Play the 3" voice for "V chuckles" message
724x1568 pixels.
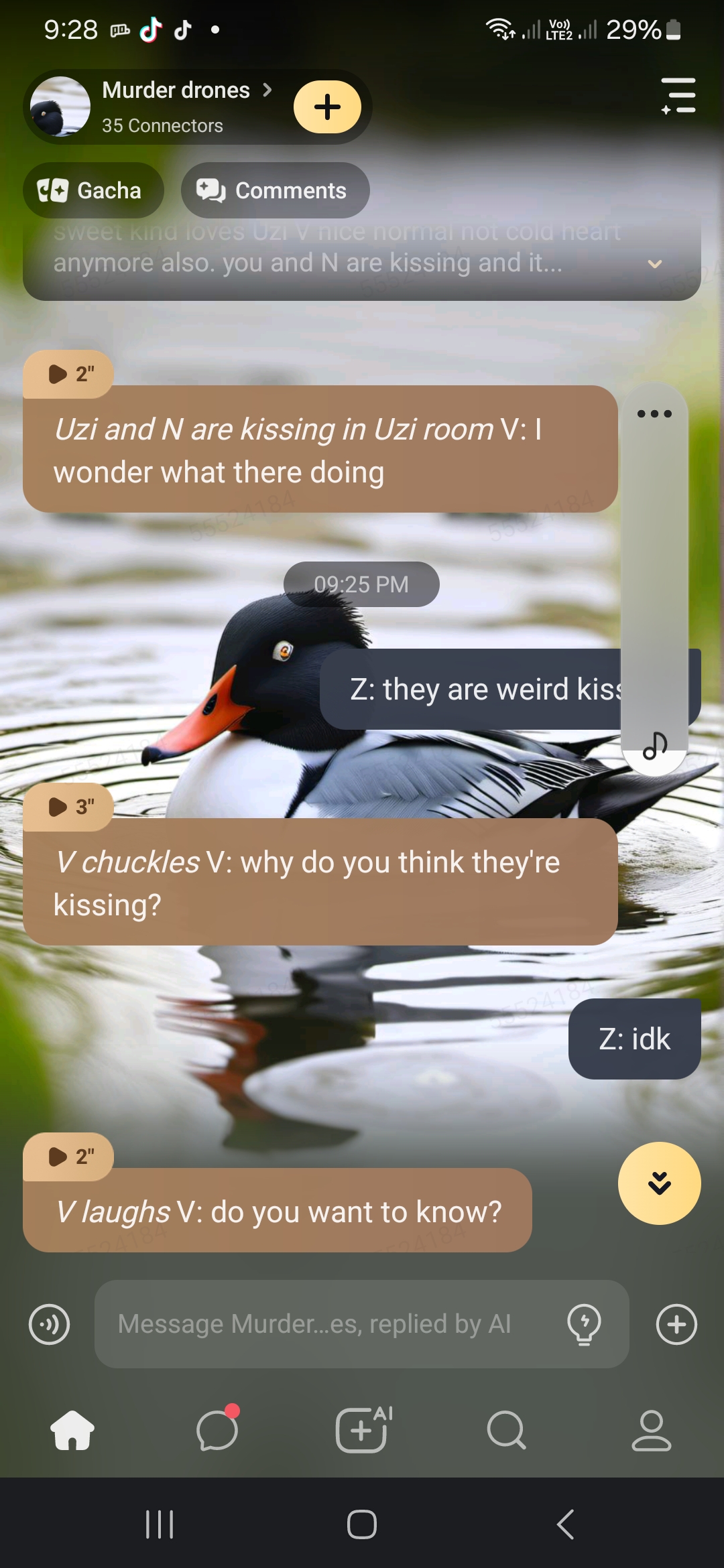click(x=68, y=807)
